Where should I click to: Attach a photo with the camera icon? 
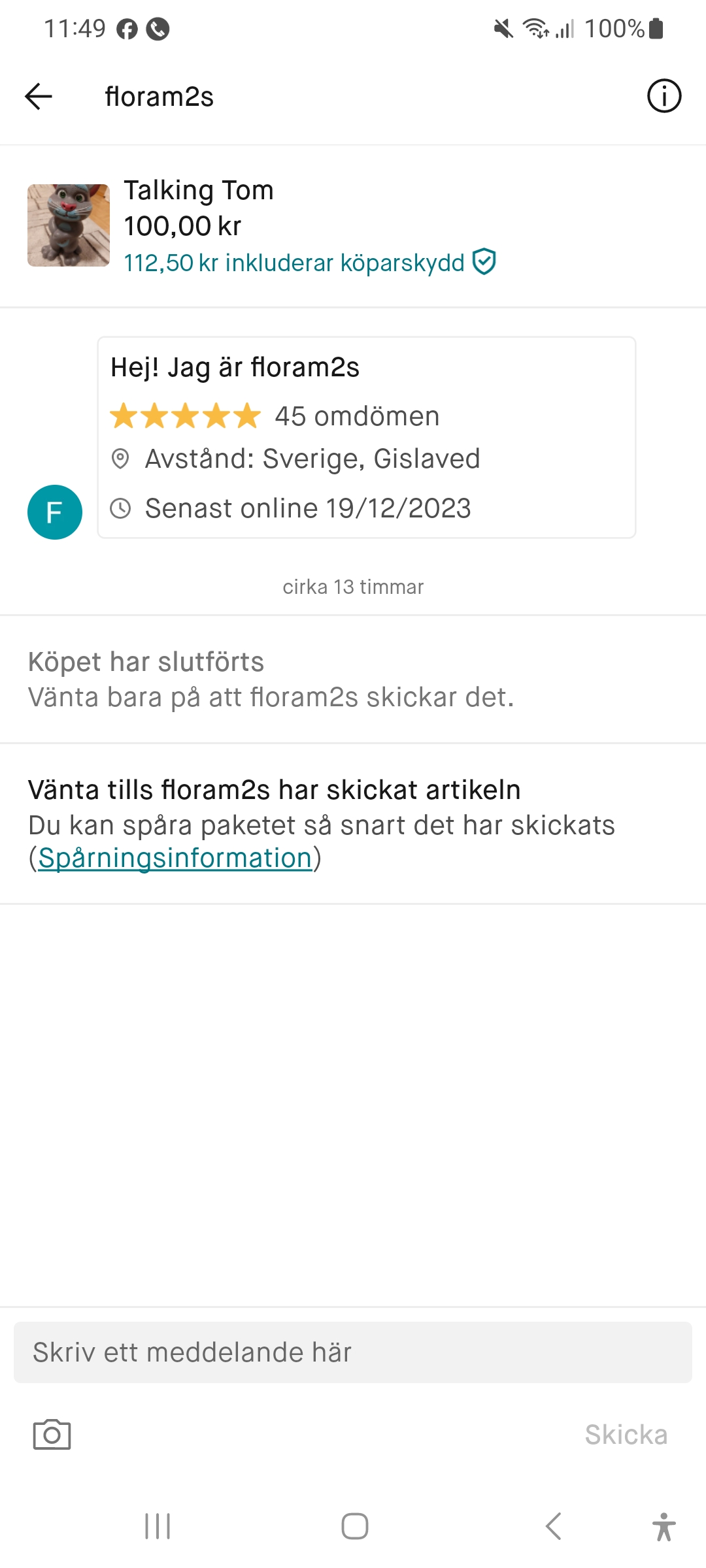[x=52, y=1435]
